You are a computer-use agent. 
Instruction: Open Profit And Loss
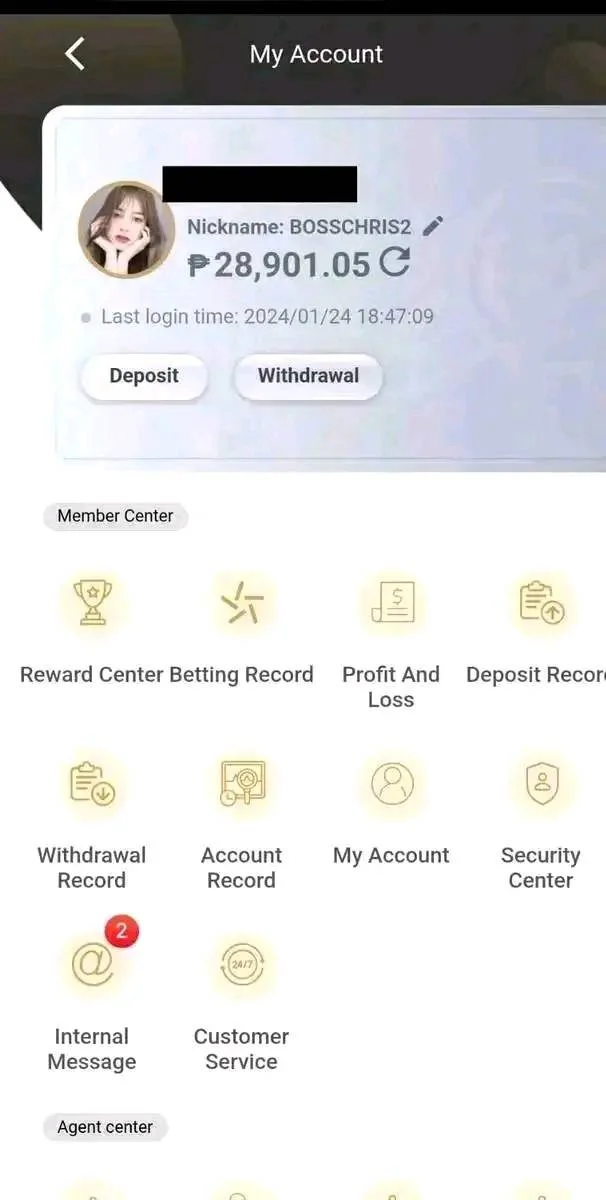pyautogui.click(x=391, y=642)
